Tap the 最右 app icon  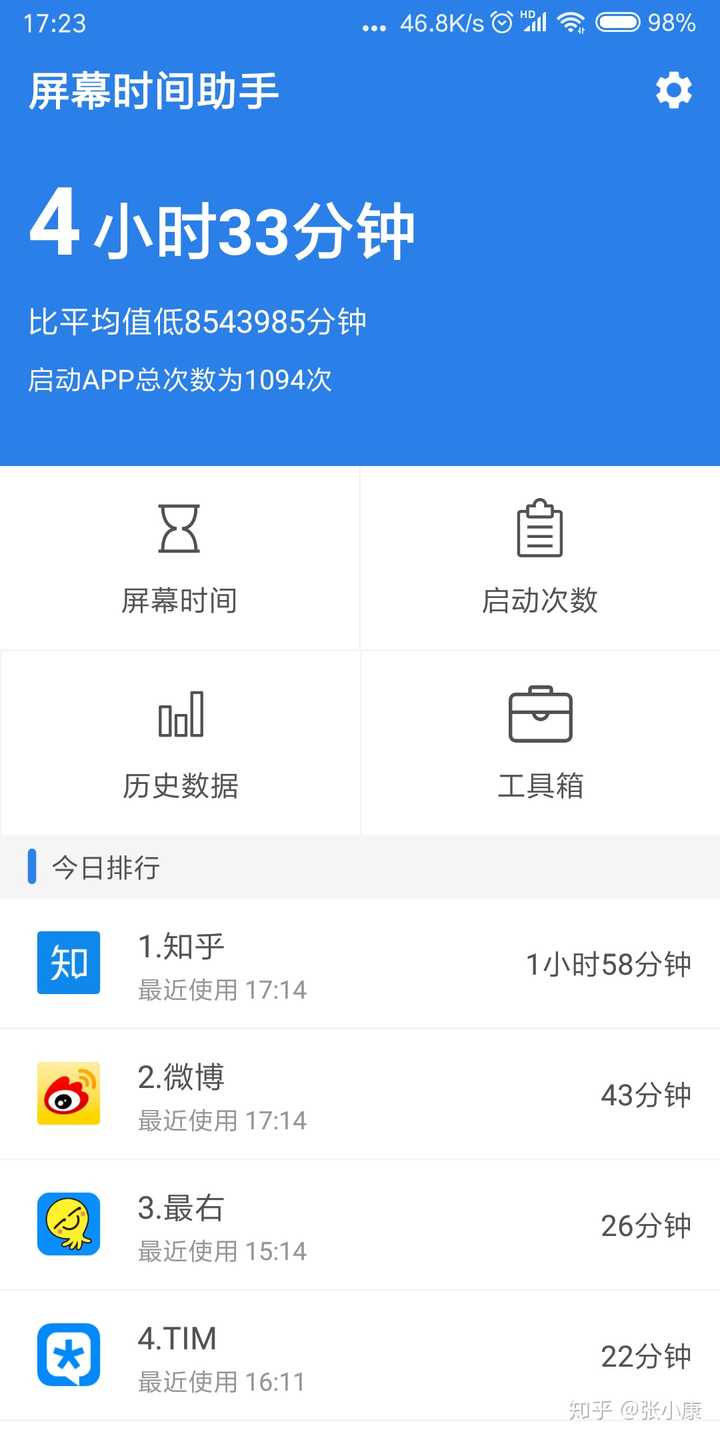[x=67, y=1225]
